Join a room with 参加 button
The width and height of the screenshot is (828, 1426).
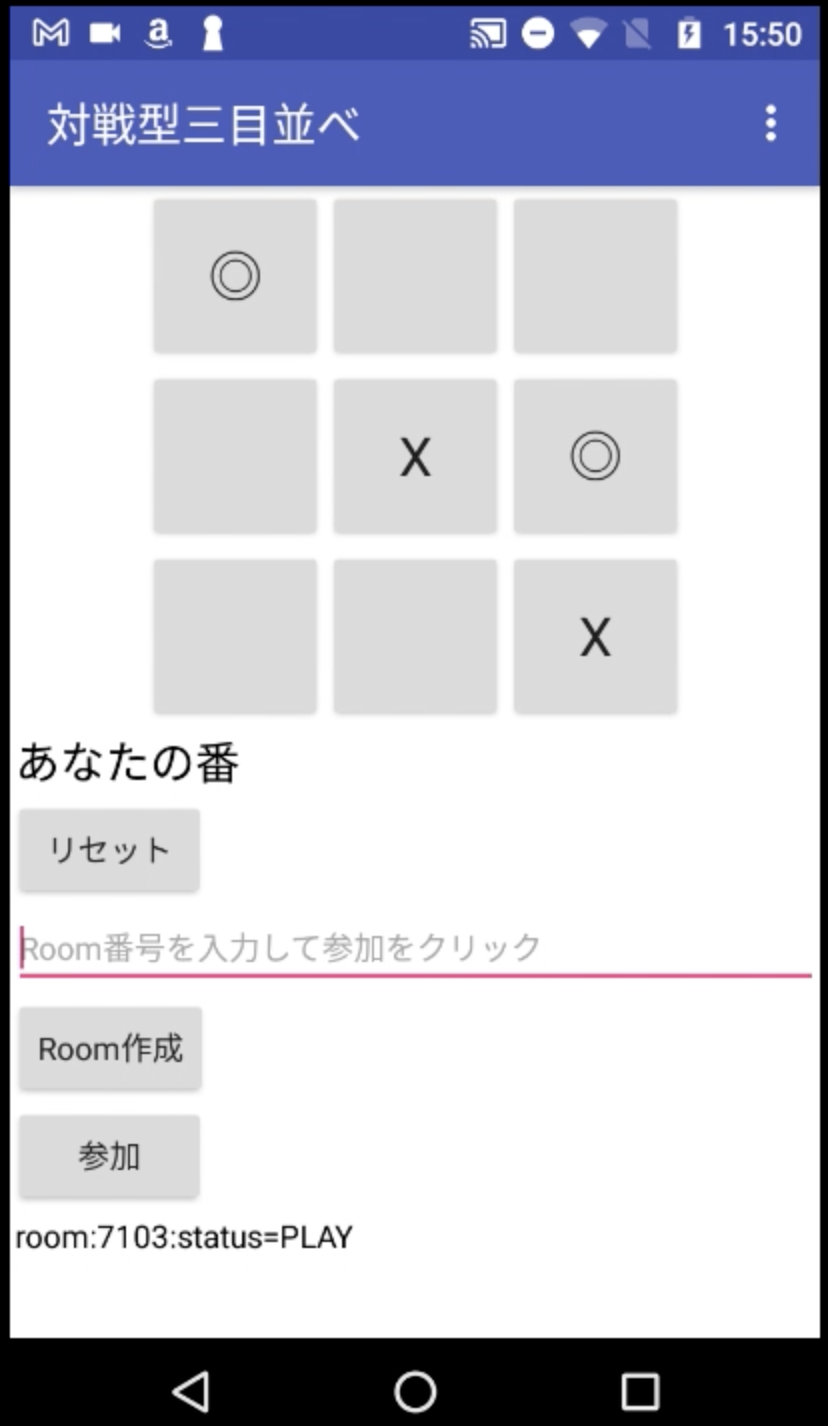[109, 1156]
